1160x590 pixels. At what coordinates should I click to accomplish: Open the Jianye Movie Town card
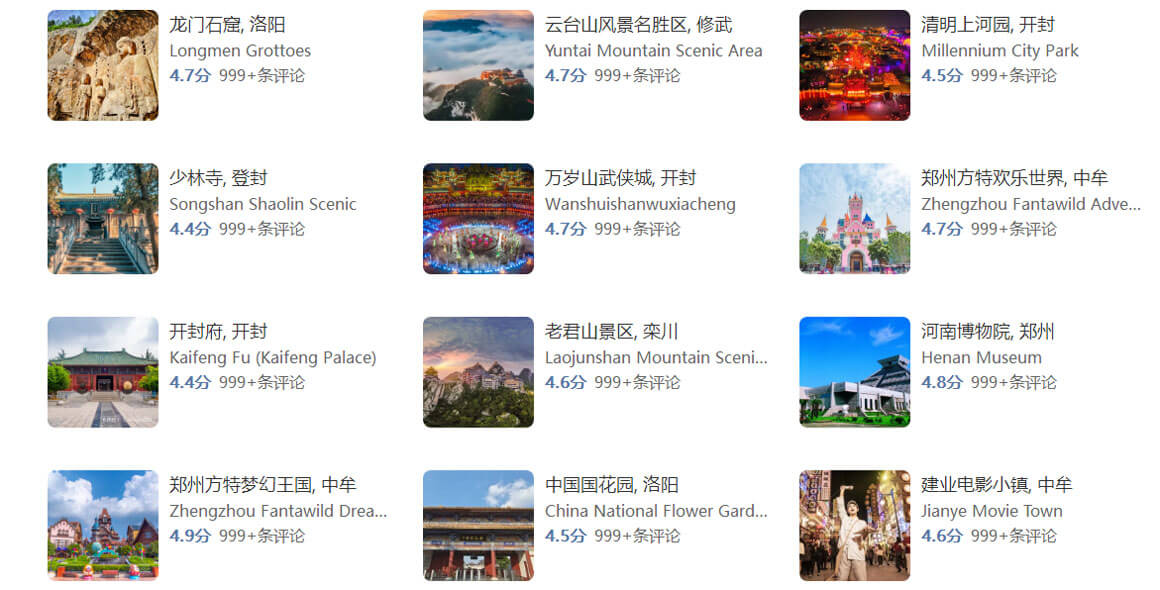(x=992, y=511)
